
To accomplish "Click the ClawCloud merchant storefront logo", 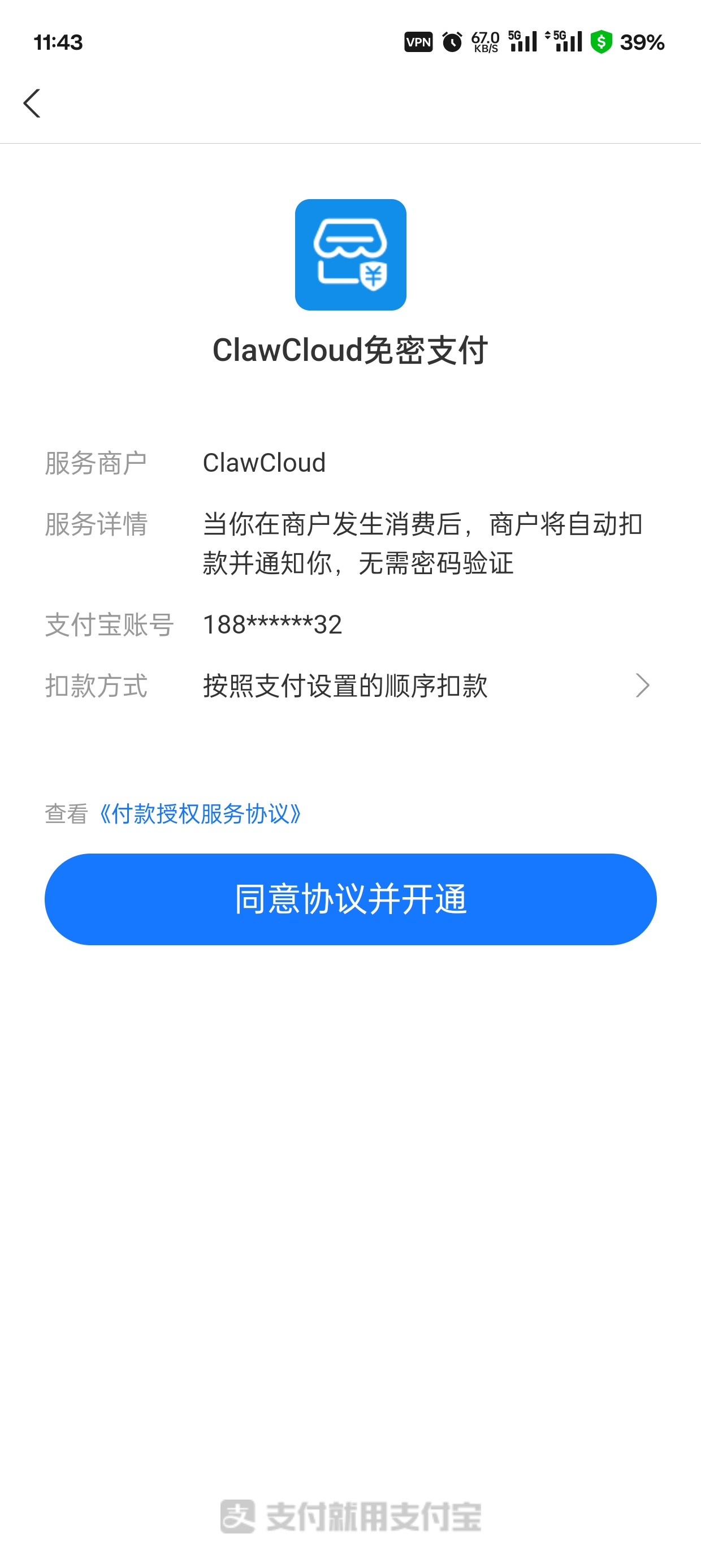I will pyautogui.click(x=350, y=255).
